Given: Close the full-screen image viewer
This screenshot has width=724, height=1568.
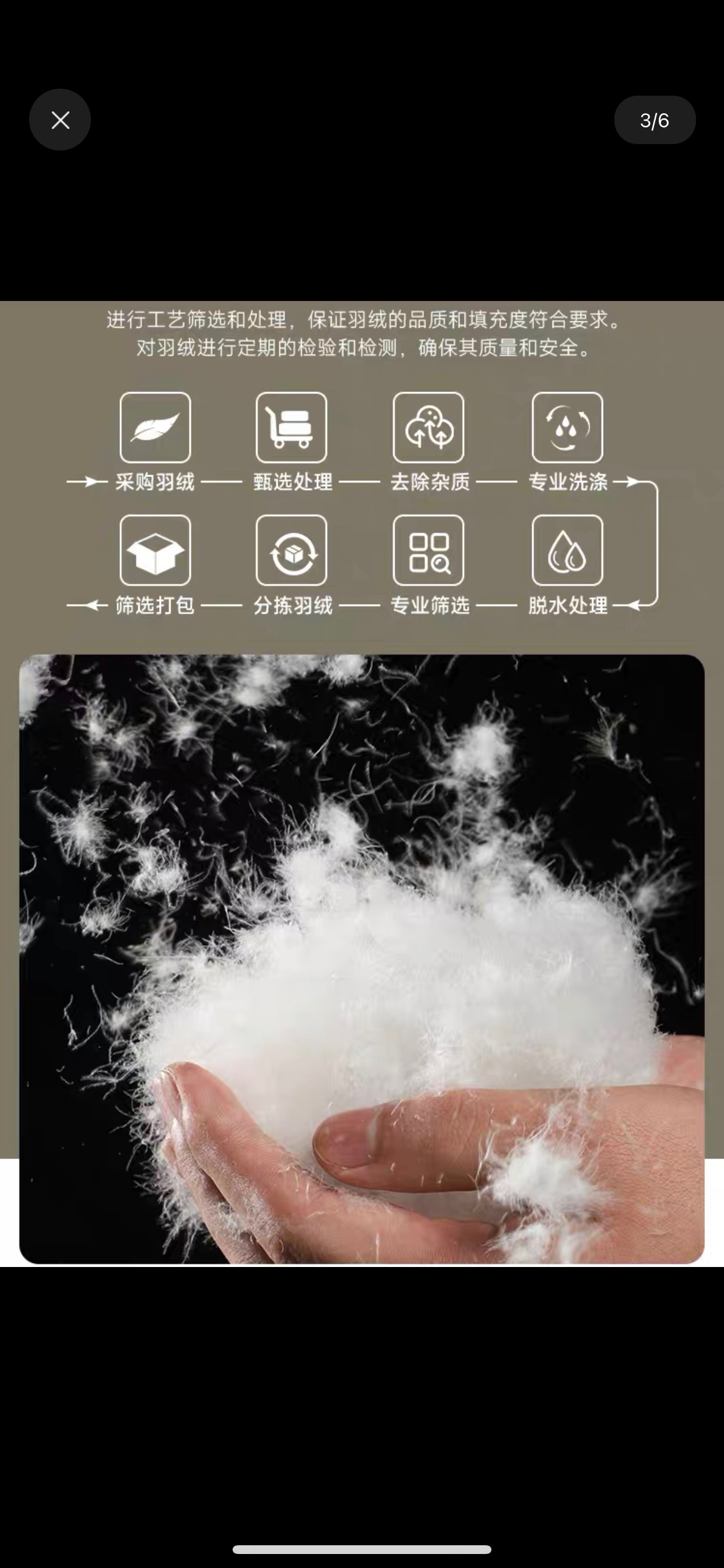Looking at the screenshot, I should tap(60, 120).
